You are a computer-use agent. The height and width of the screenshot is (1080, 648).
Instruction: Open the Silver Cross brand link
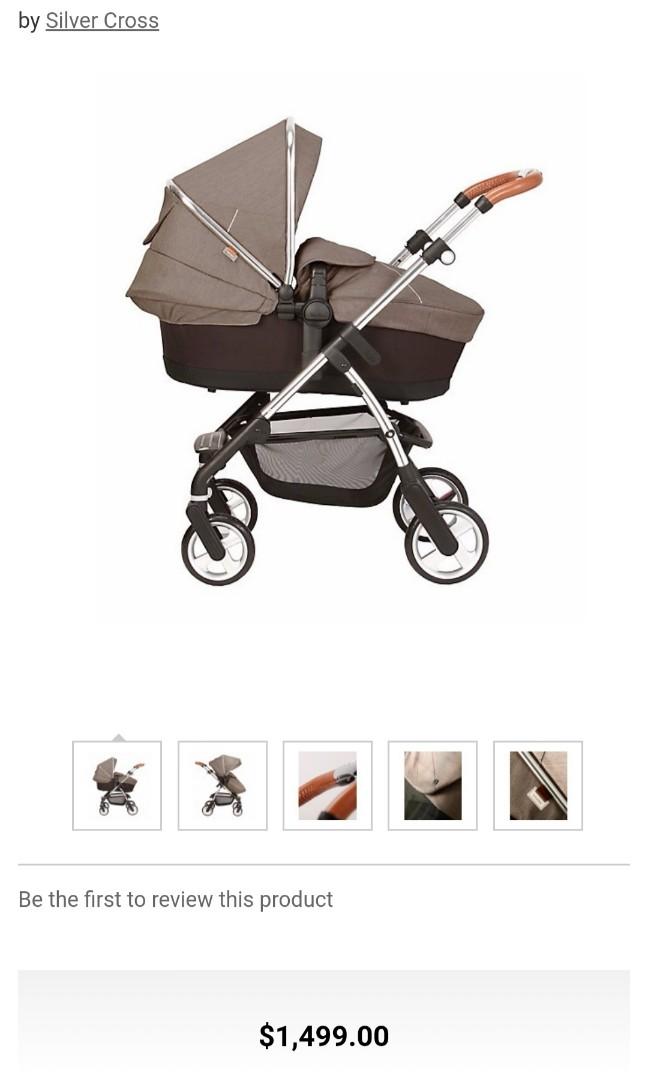[102, 21]
